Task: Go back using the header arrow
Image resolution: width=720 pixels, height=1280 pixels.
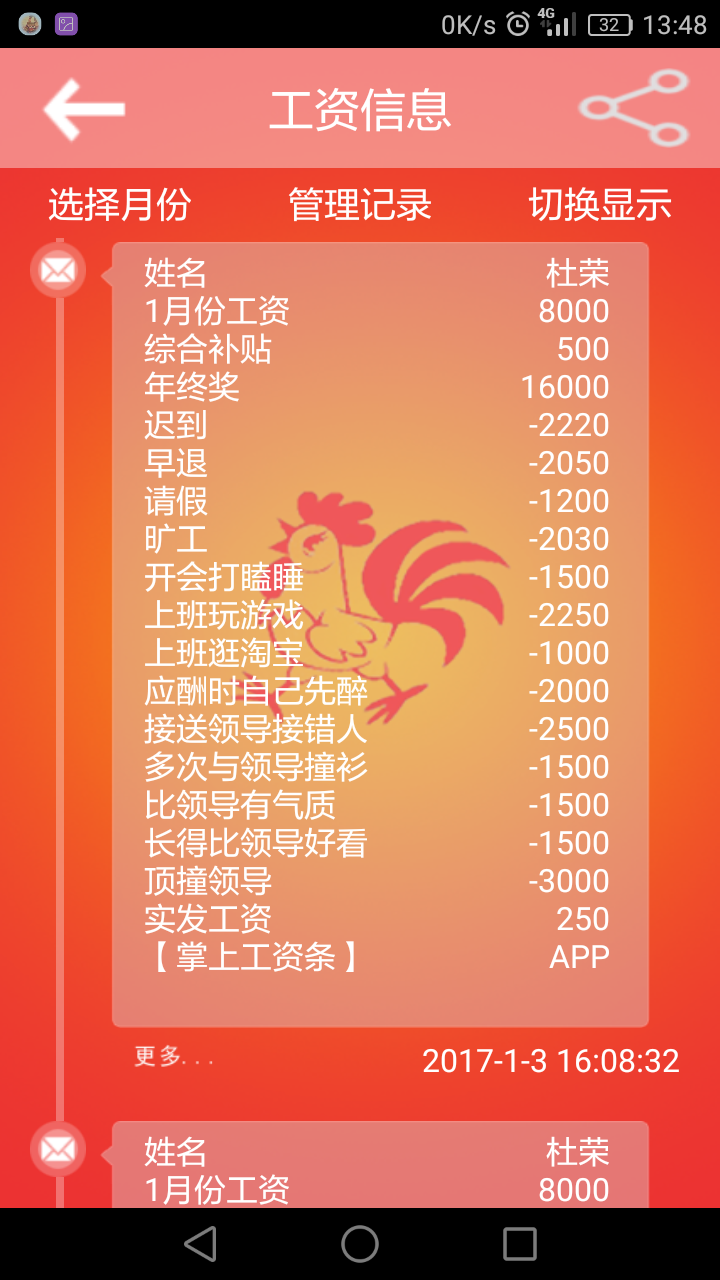Action: coord(84,109)
